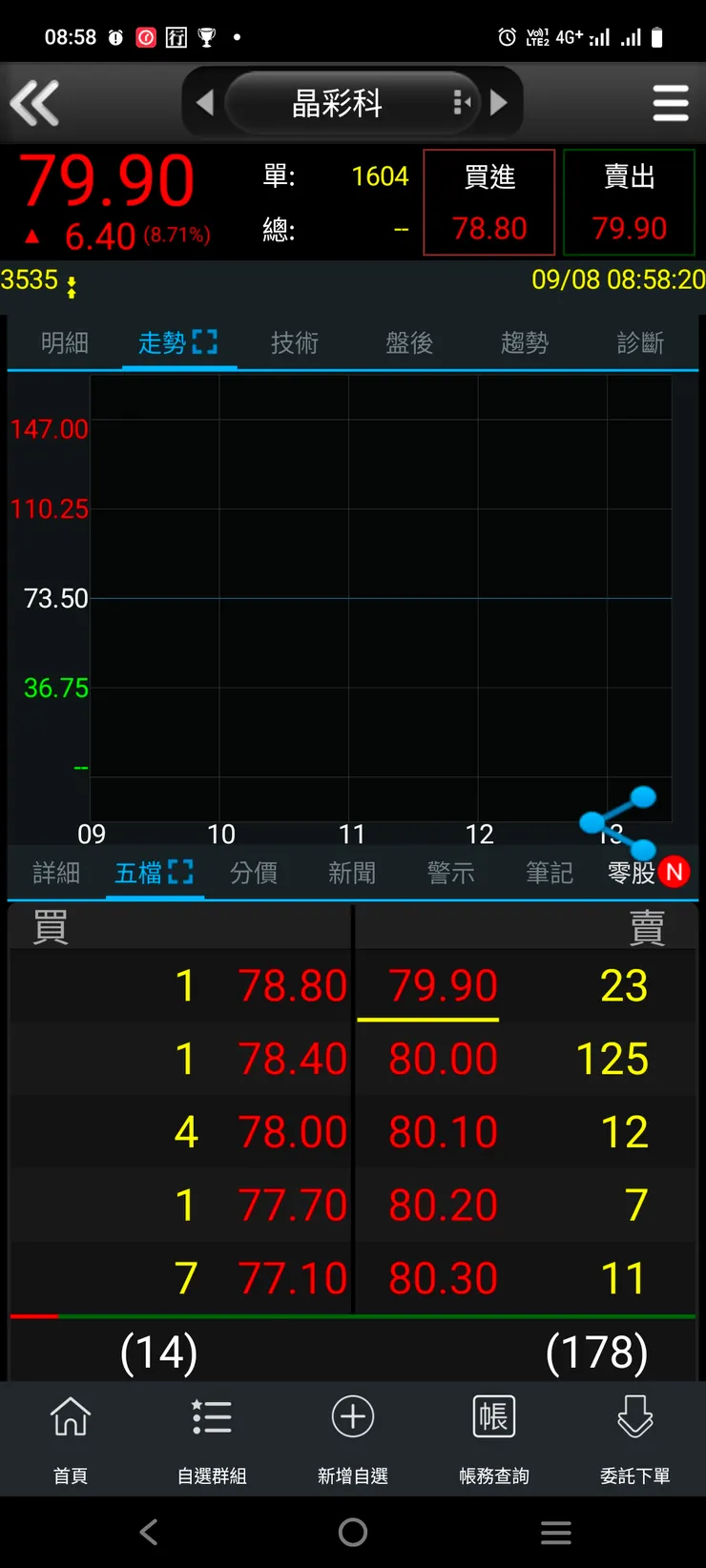Show the 分價 tab
This screenshot has height=1568, width=706.
point(254,873)
